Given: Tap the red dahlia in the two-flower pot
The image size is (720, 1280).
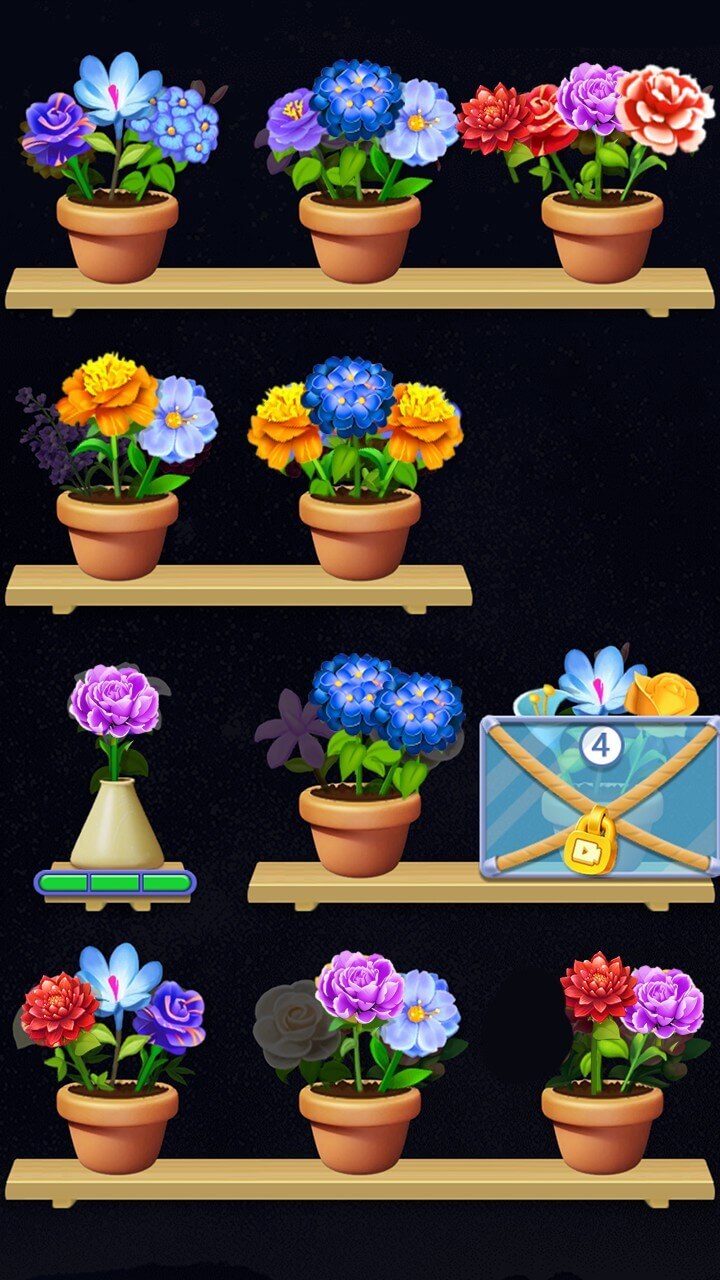Looking at the screenshot, I should [597, 986].
